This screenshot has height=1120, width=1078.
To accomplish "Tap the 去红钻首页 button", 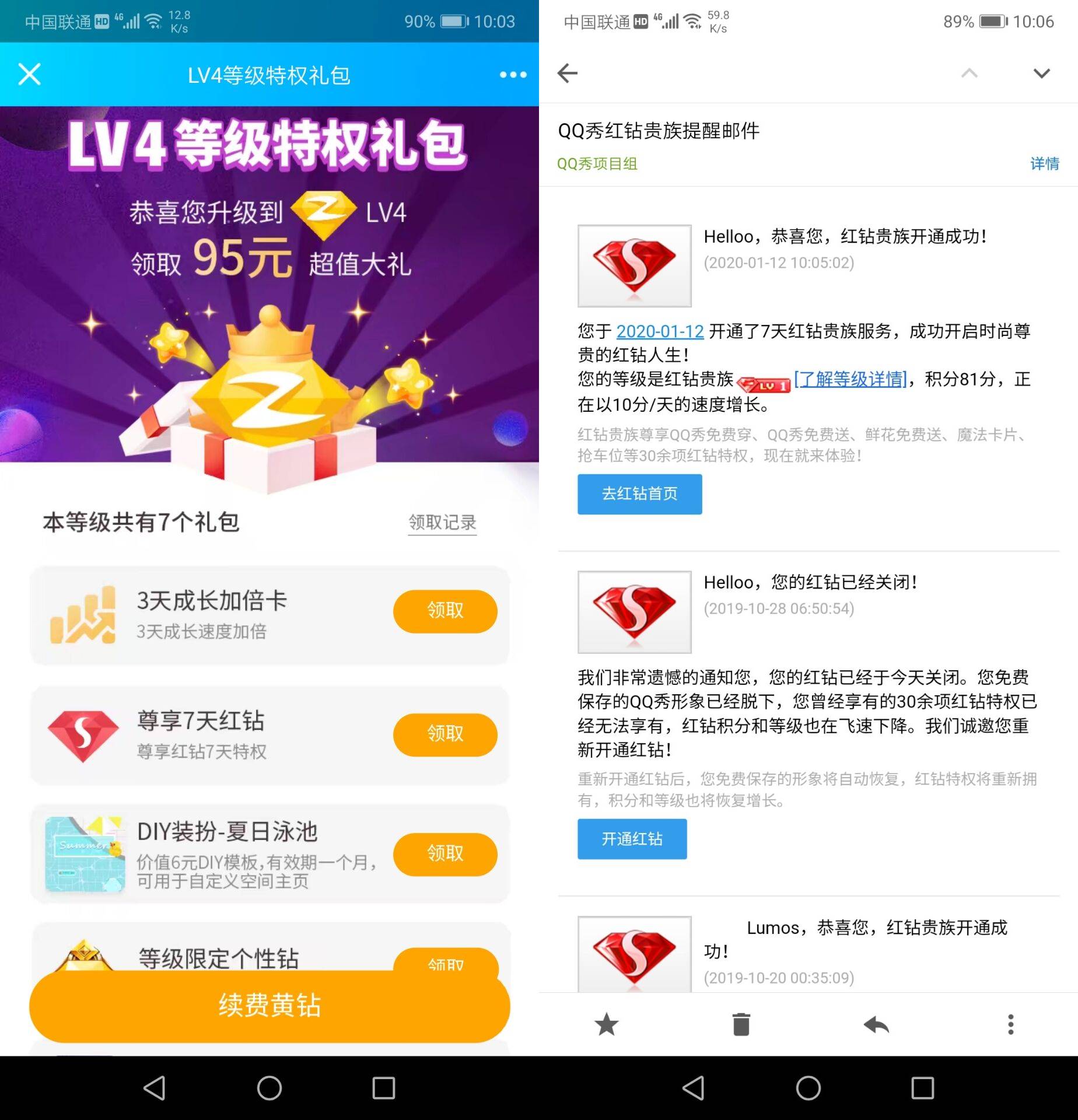I will (639, 494).
